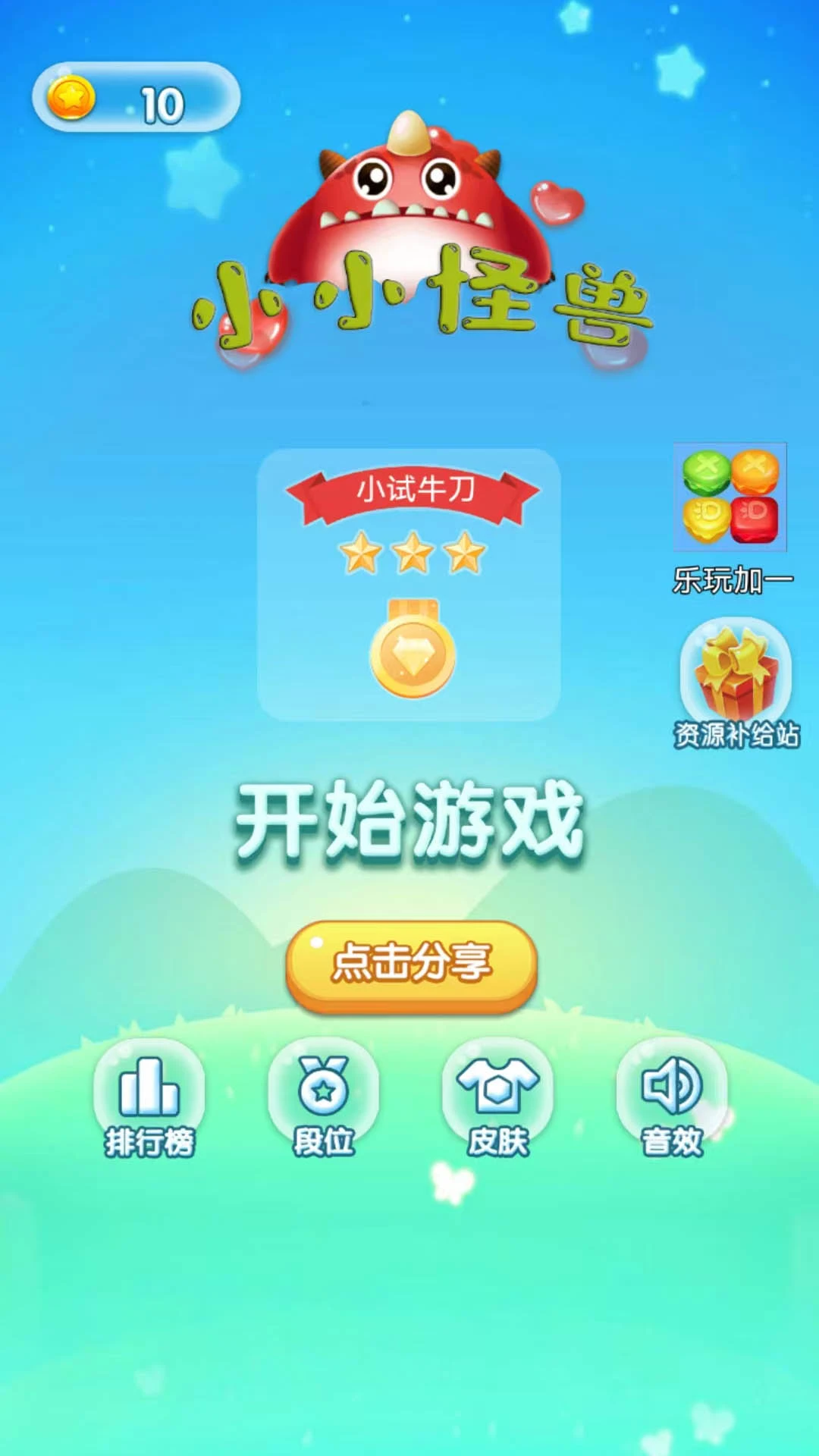Tap 开始游戏 to start the game
The width and height of the screenshot is (819, 1456).
[409, 822]
